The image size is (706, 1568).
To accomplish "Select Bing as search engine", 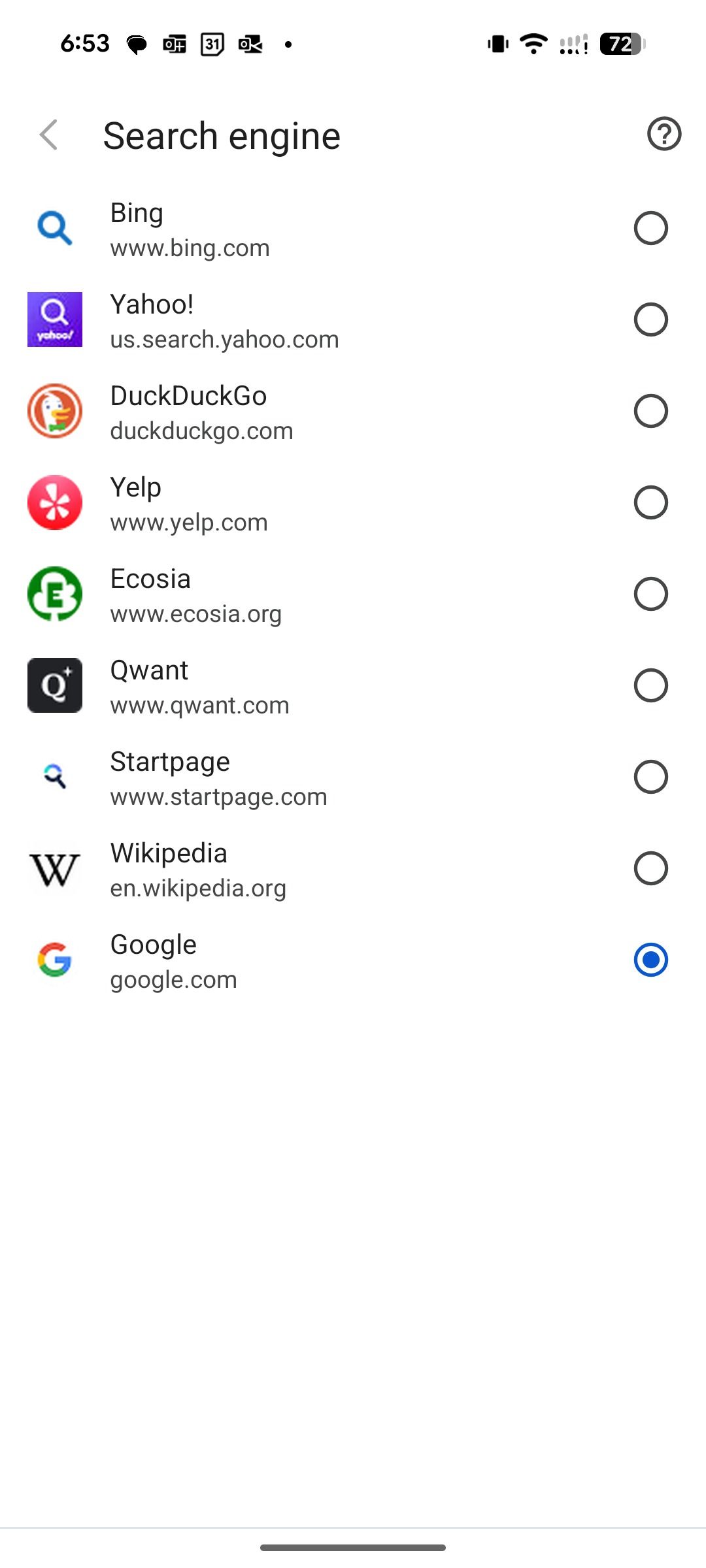I will coord(652,228).
